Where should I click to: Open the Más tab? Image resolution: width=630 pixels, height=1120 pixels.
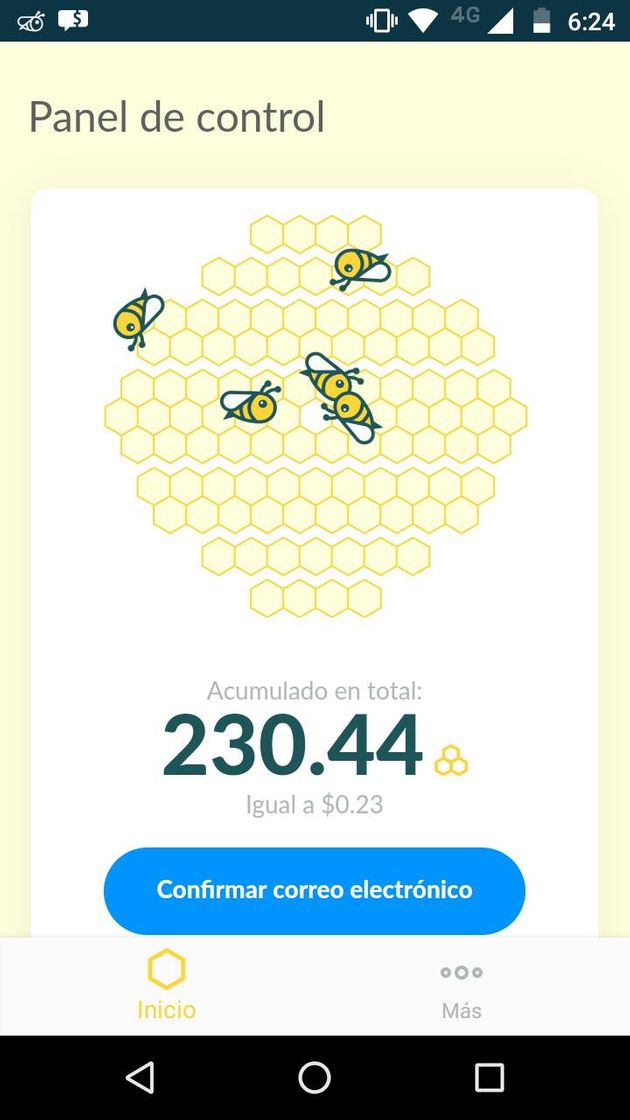(461, 986)
